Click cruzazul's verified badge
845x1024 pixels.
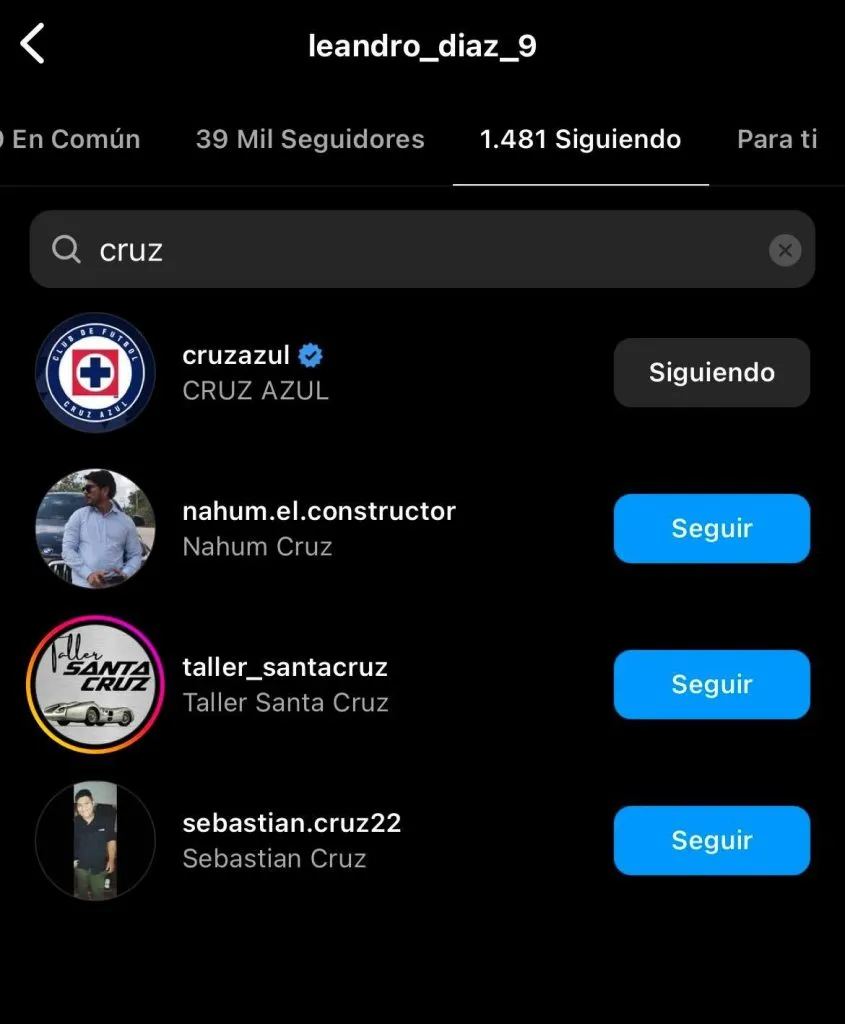(x=310, y=354)
